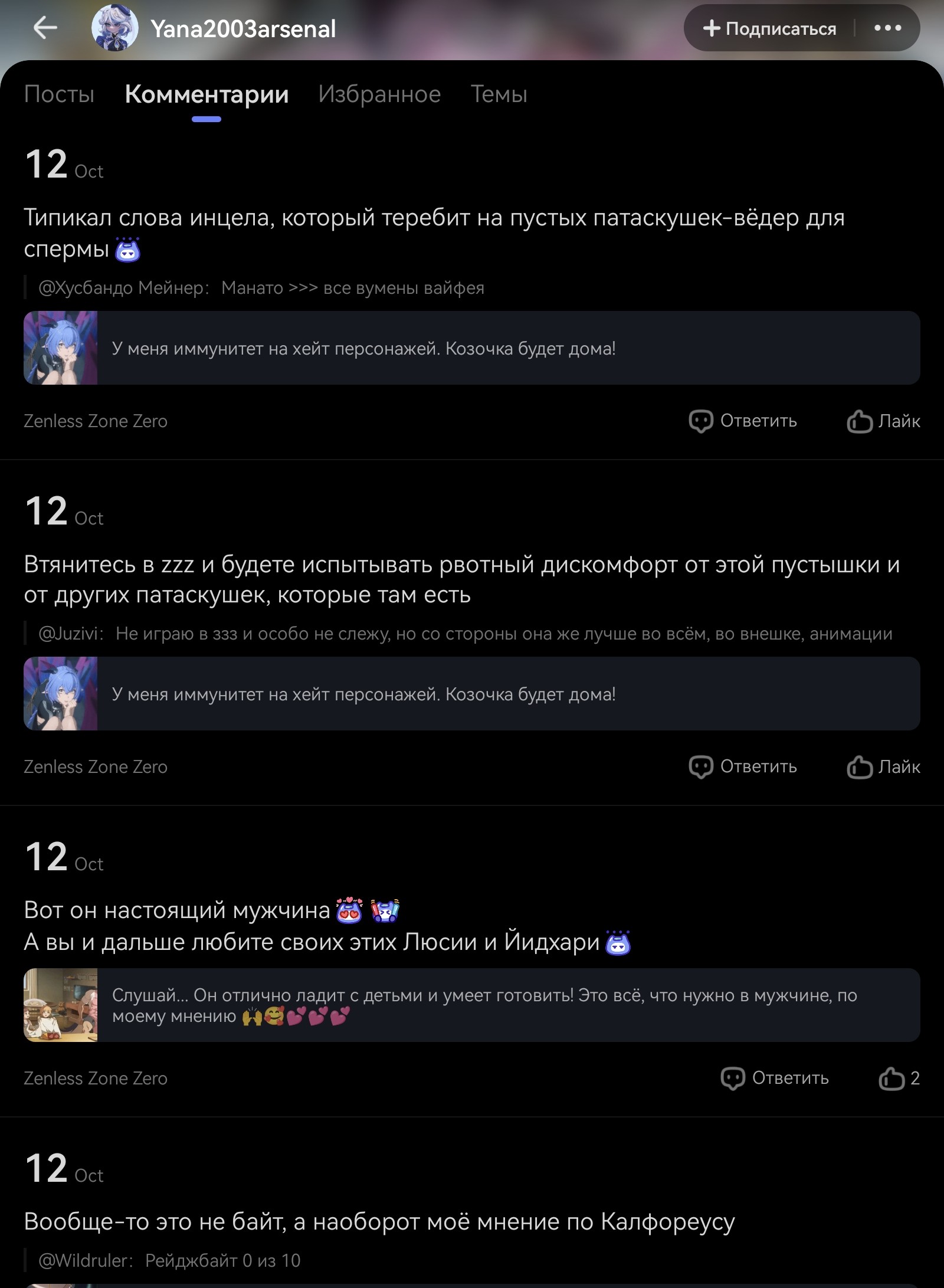
Task: Switch to the Посты tab
Action: (59, 94)
